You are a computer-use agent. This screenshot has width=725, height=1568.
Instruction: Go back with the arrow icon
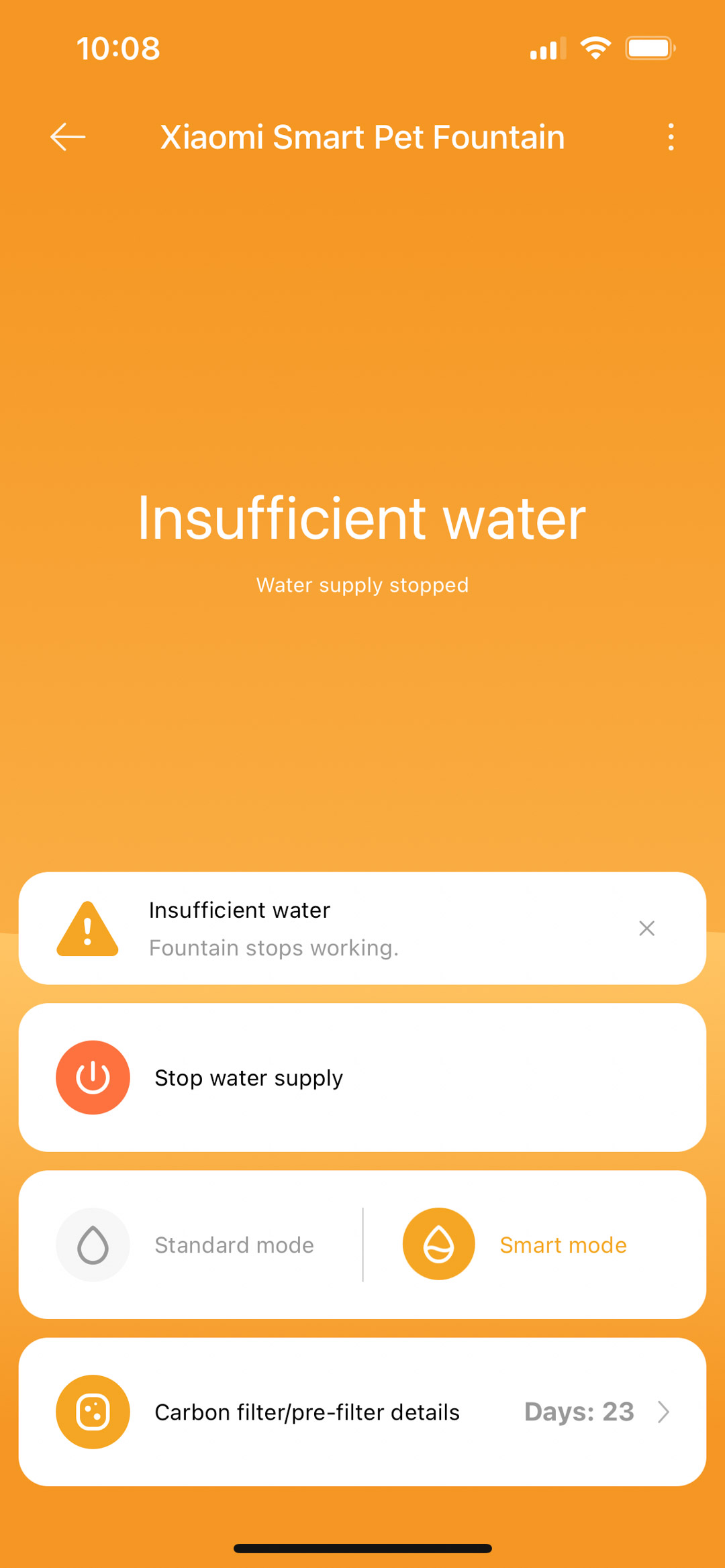click(68, 137)
